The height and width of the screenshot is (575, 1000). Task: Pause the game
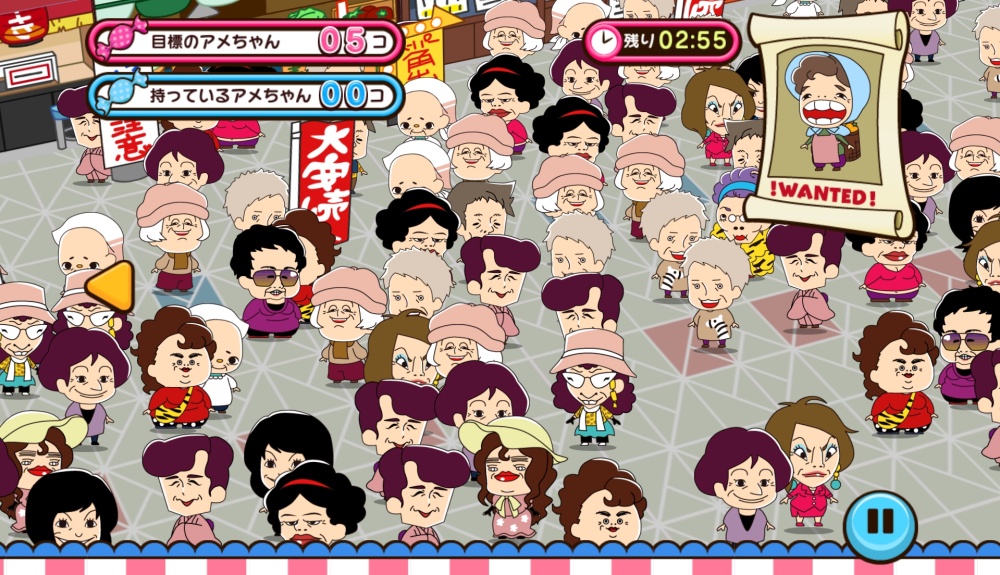[x=880, y=520]
